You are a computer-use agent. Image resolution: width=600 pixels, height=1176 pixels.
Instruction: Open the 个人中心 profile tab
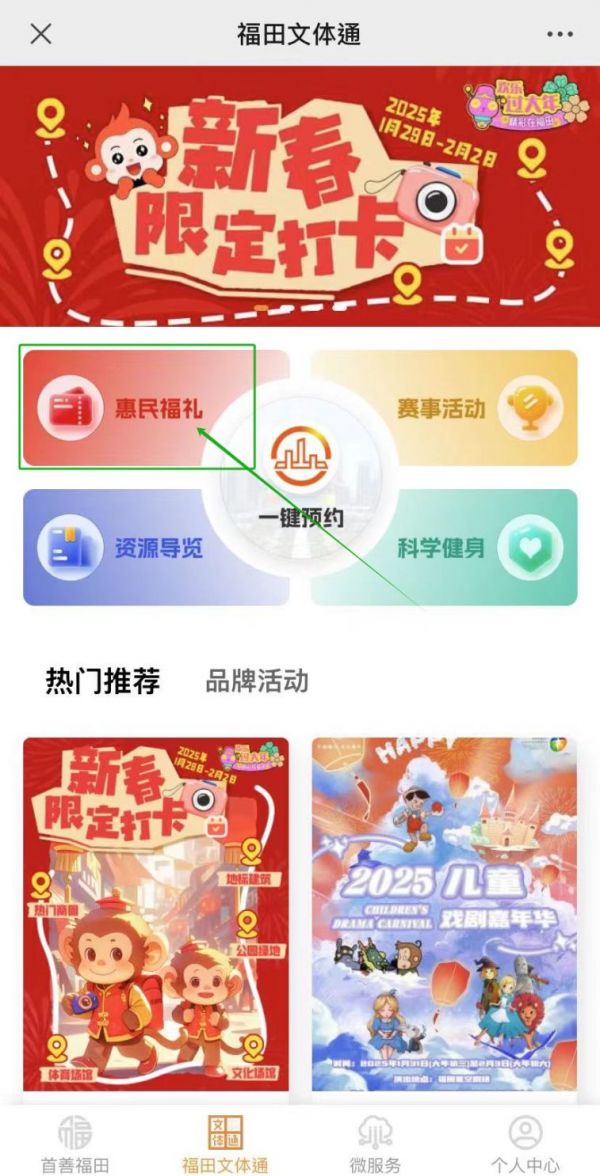coord(525,1145)
